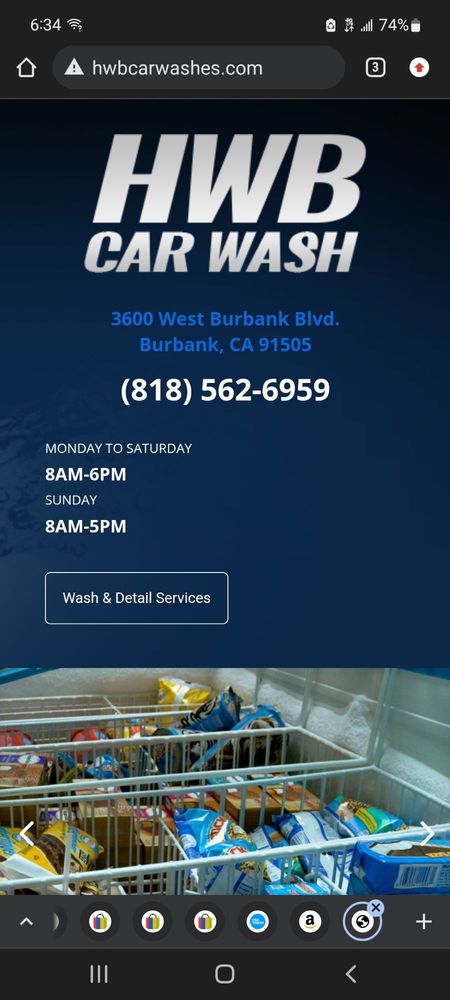Call (818) 562-6959

coord(225,390)
